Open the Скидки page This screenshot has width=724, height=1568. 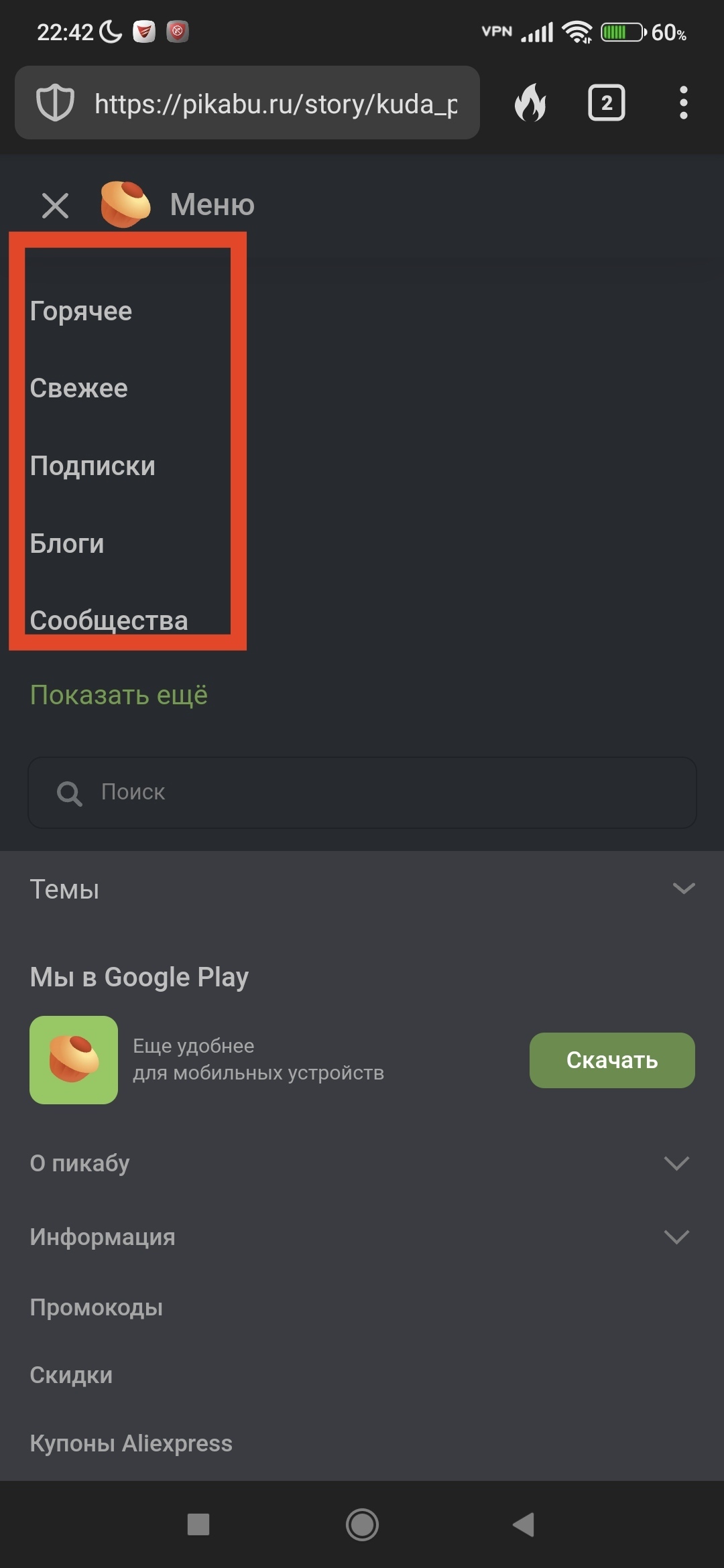tap(71, 1375)
